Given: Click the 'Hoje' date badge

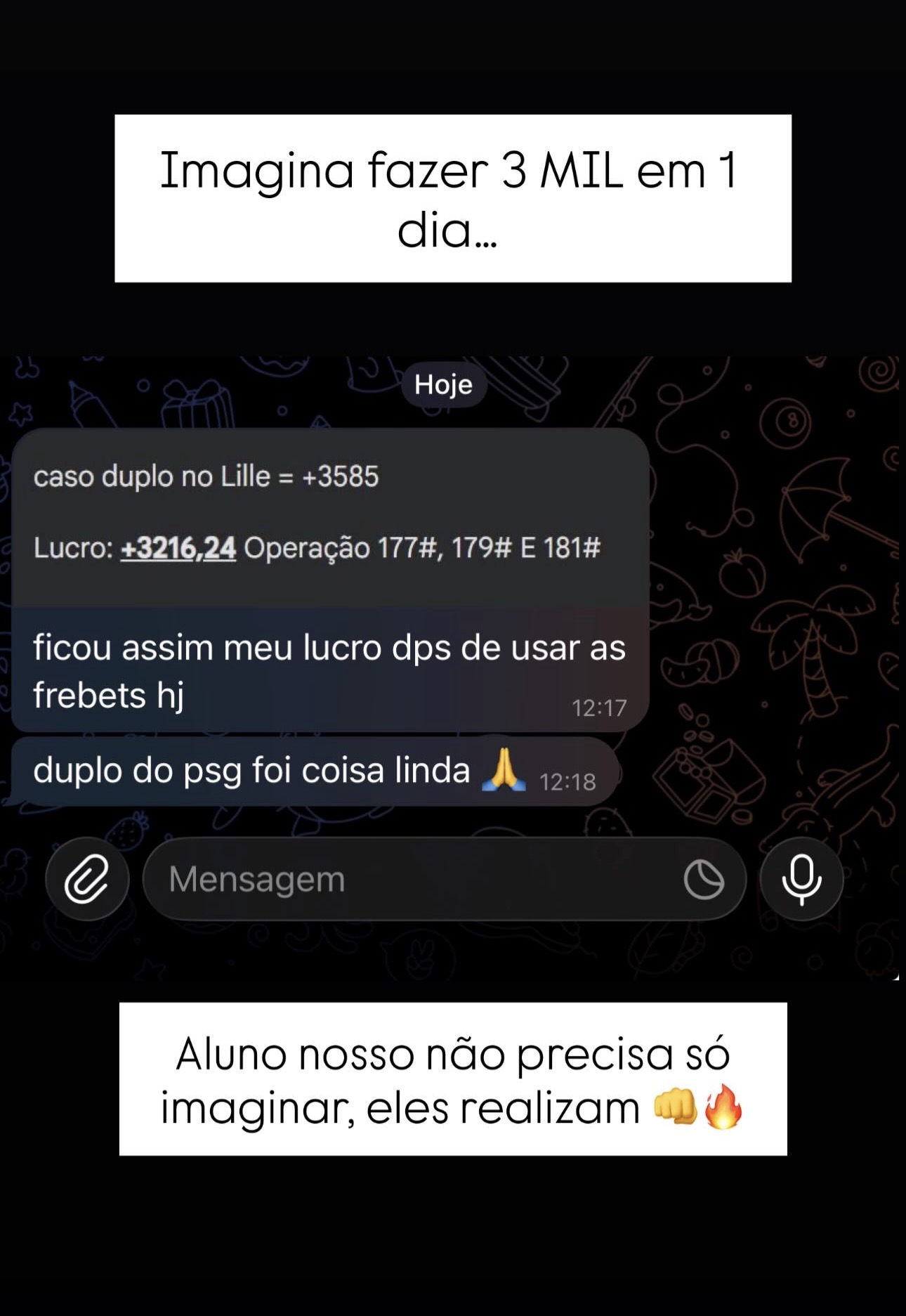Looking at the screenshot, I should pyautogui.click(x=443, y=384).
